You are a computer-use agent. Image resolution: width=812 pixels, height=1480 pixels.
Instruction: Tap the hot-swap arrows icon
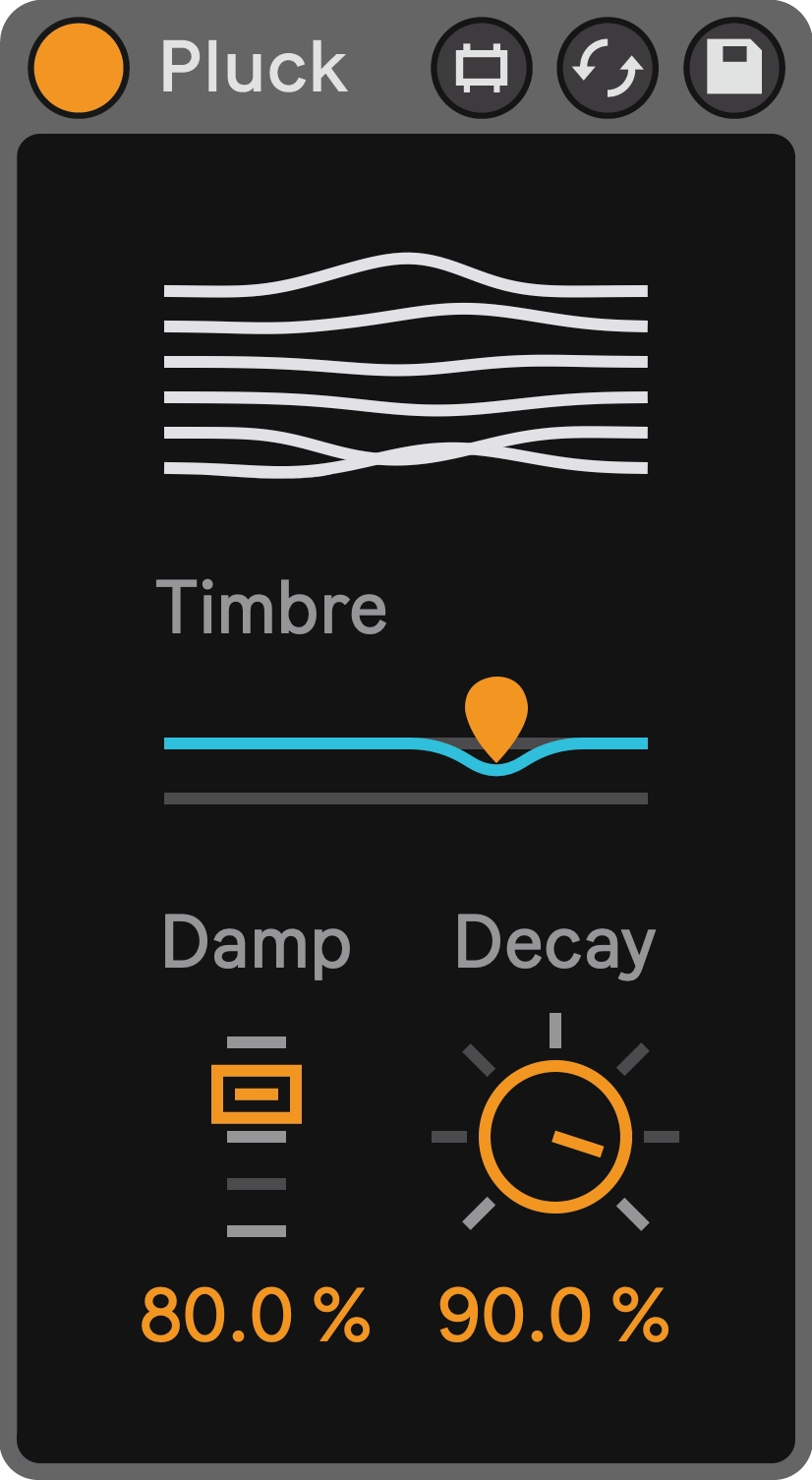tap(608, 69)
